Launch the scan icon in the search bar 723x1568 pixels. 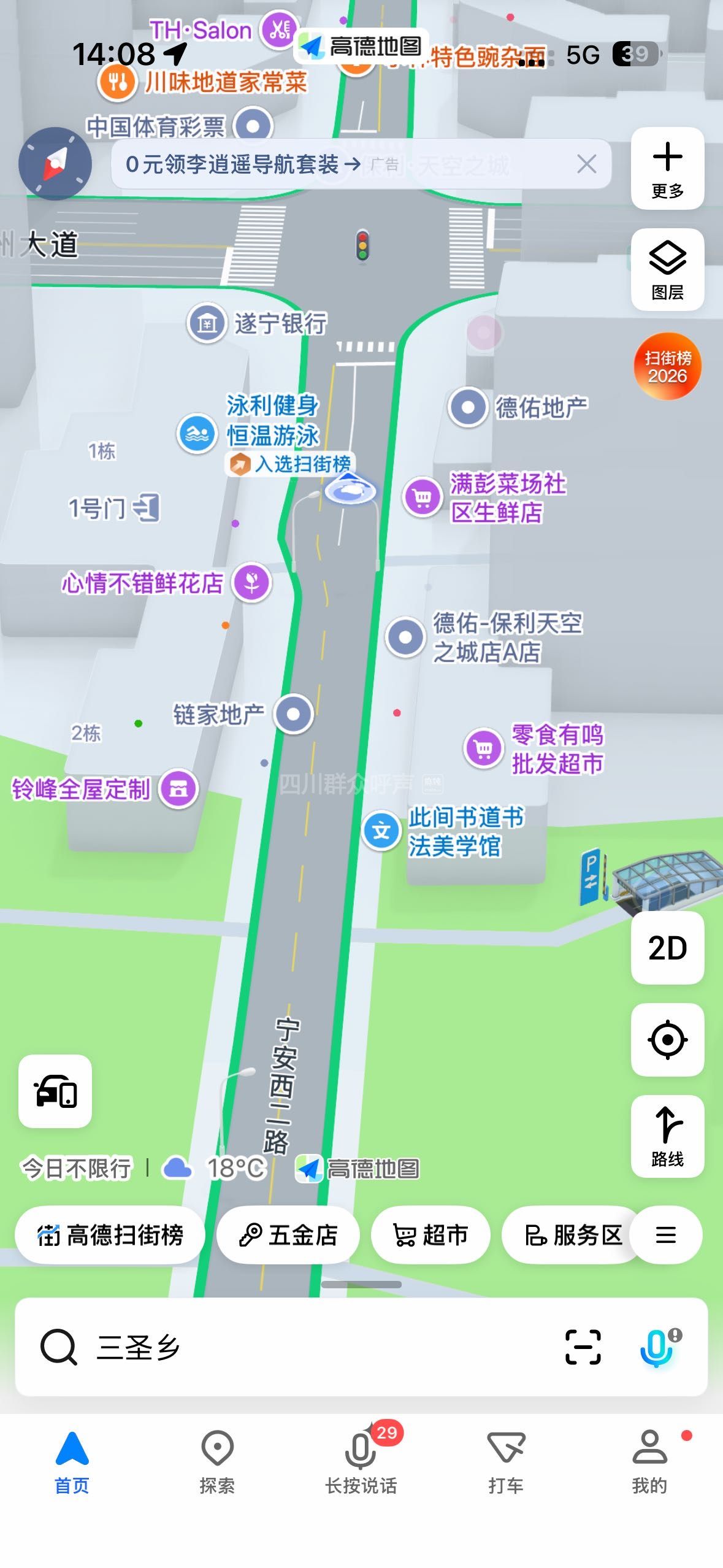[583, 1348]
